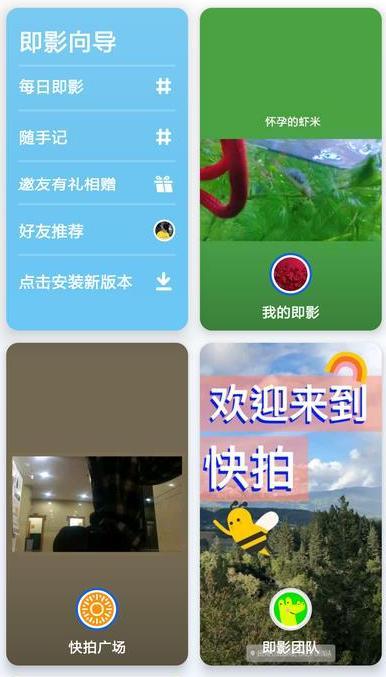Open the 我的即影 card
The image size is (386, 677).
291,169
